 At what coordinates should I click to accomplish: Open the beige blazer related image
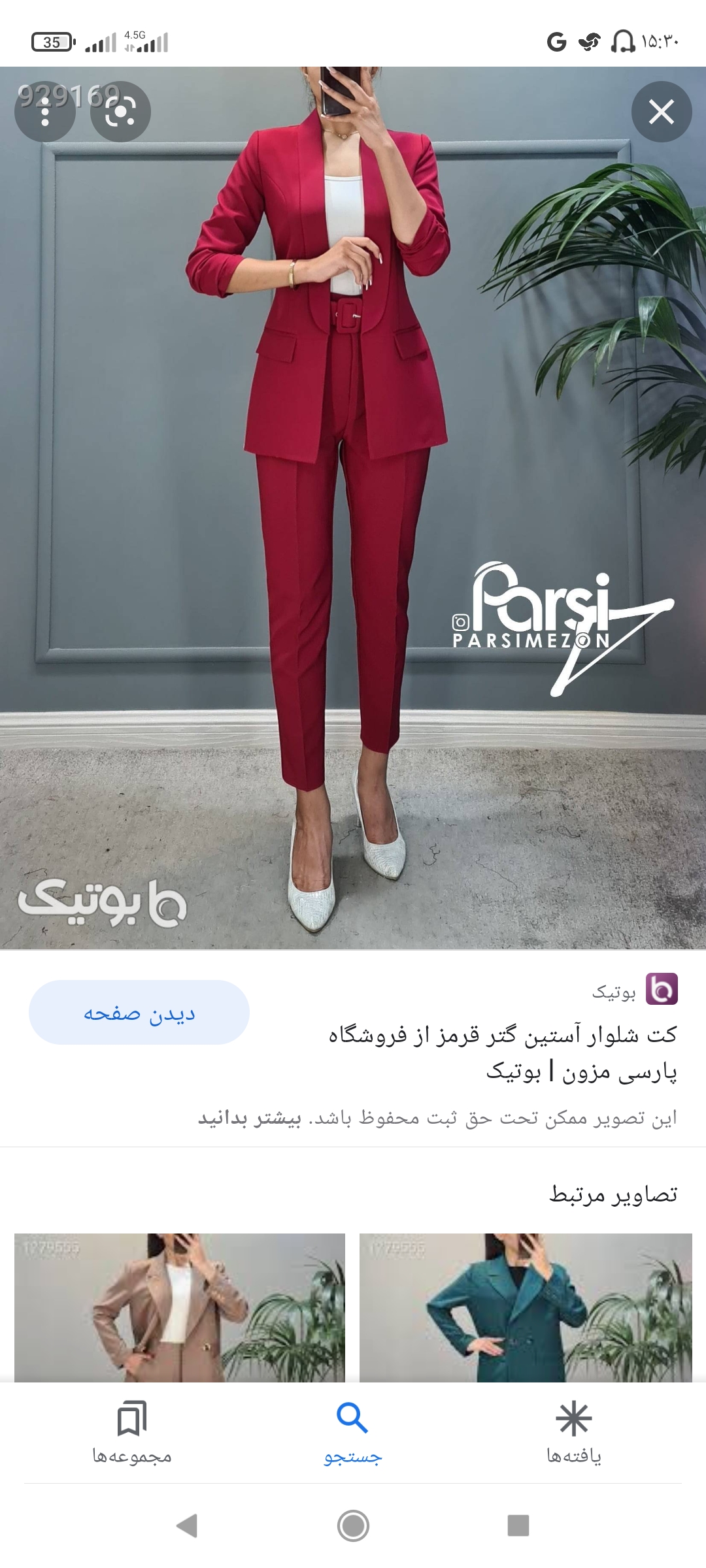(x=180, y=1307)
